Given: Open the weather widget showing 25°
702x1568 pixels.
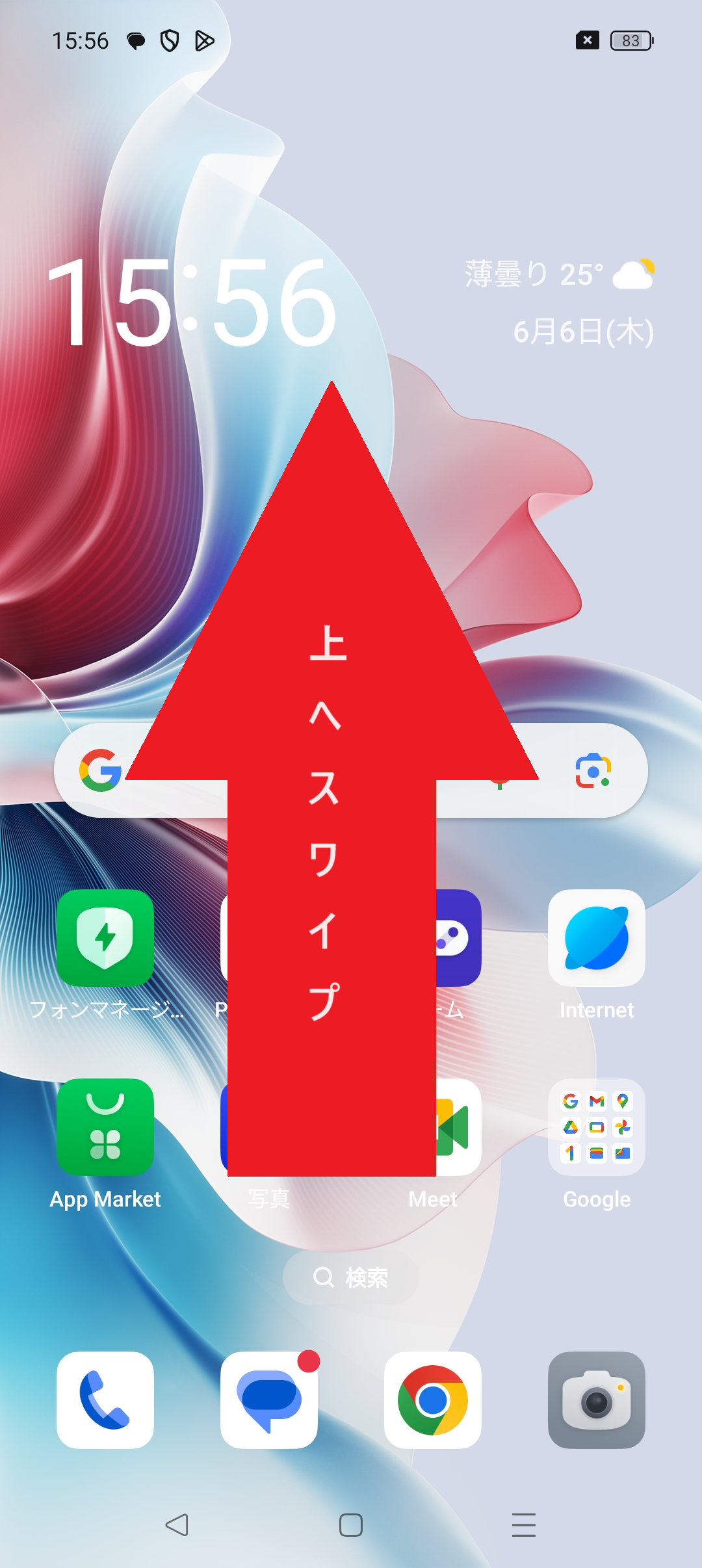Looking at the screenshot, I should tap(559, 274).
